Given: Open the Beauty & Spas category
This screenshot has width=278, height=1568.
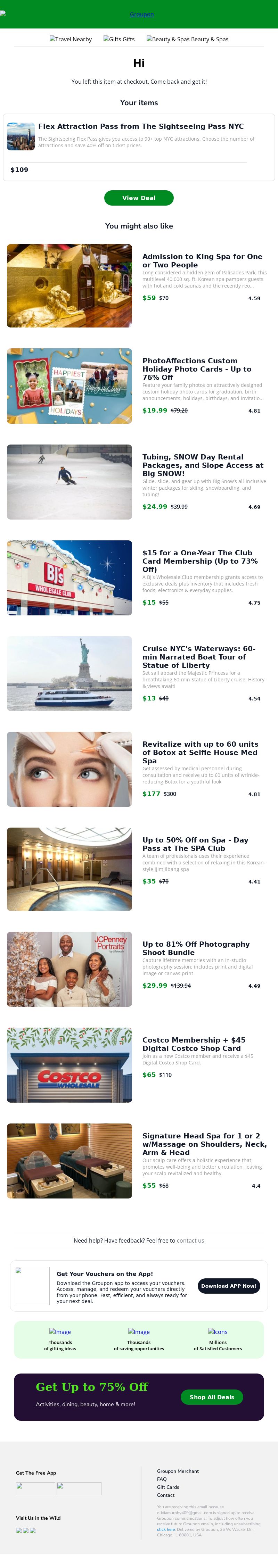Looking at the screenshot, I should 187,39.
